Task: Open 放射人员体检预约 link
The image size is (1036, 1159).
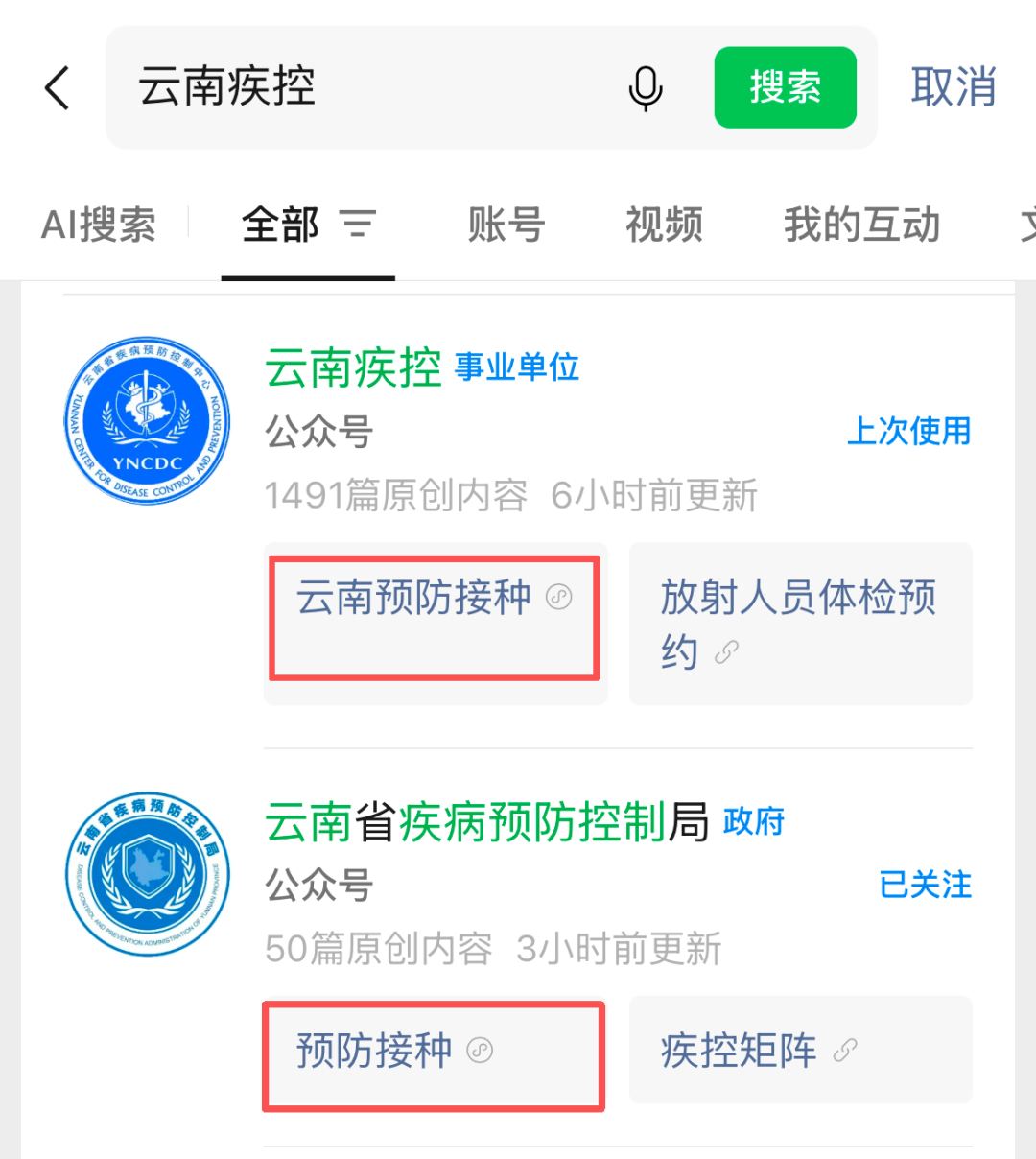Action: 801,624
